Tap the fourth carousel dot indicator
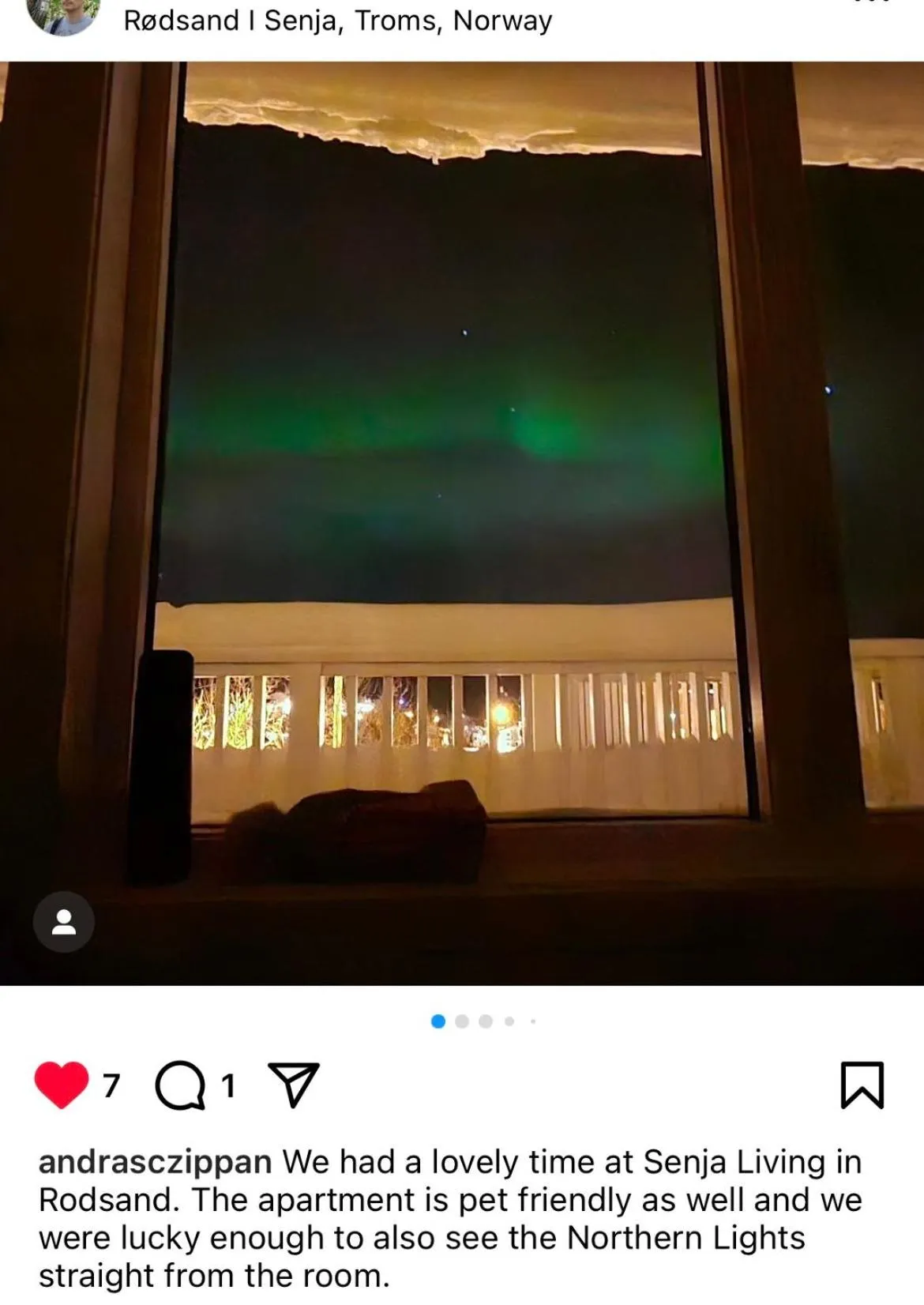 (x=509, y=1021)
